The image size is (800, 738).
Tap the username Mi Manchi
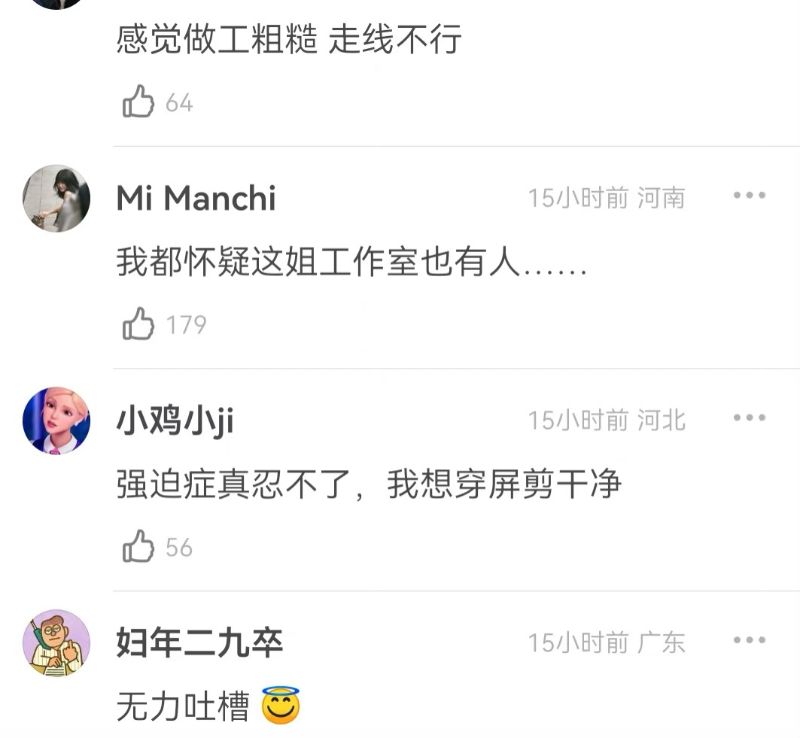pos(196,198)
